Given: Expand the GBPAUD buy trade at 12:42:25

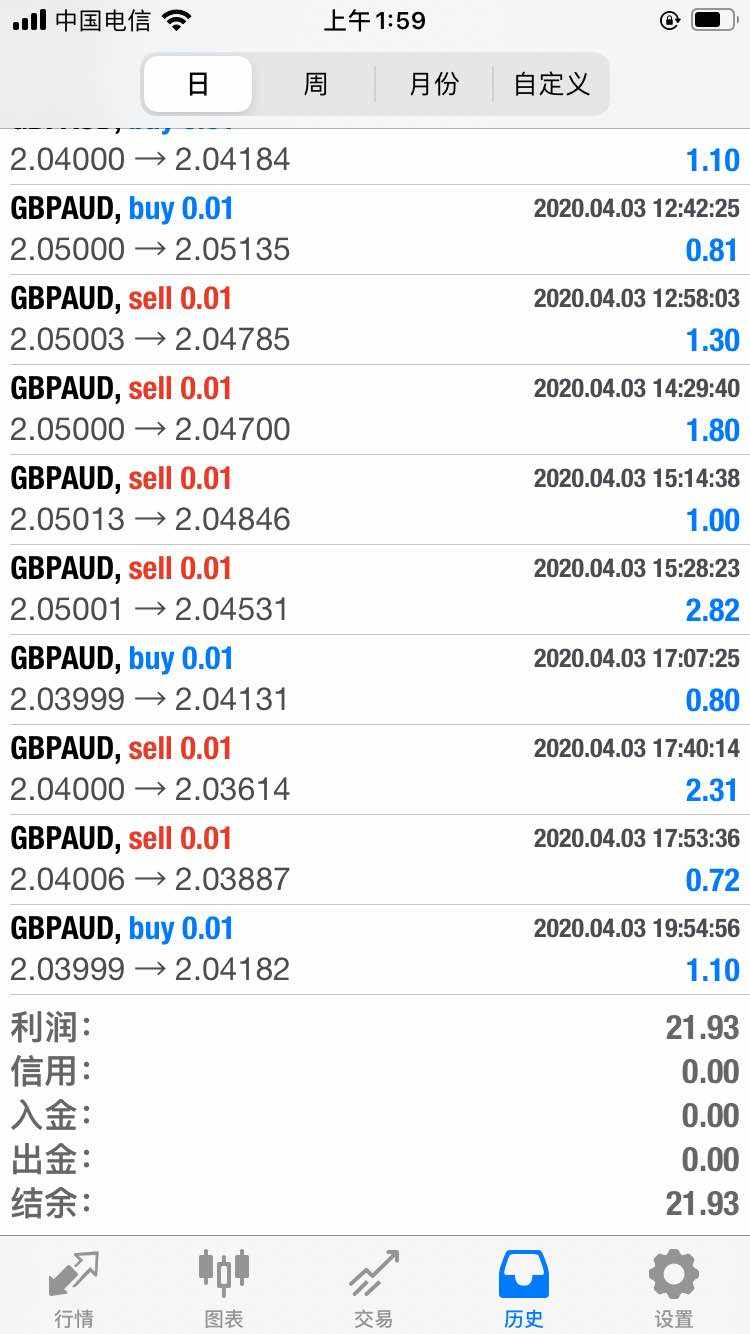Looking at the screenshot, I should click(x=375, y=229).
